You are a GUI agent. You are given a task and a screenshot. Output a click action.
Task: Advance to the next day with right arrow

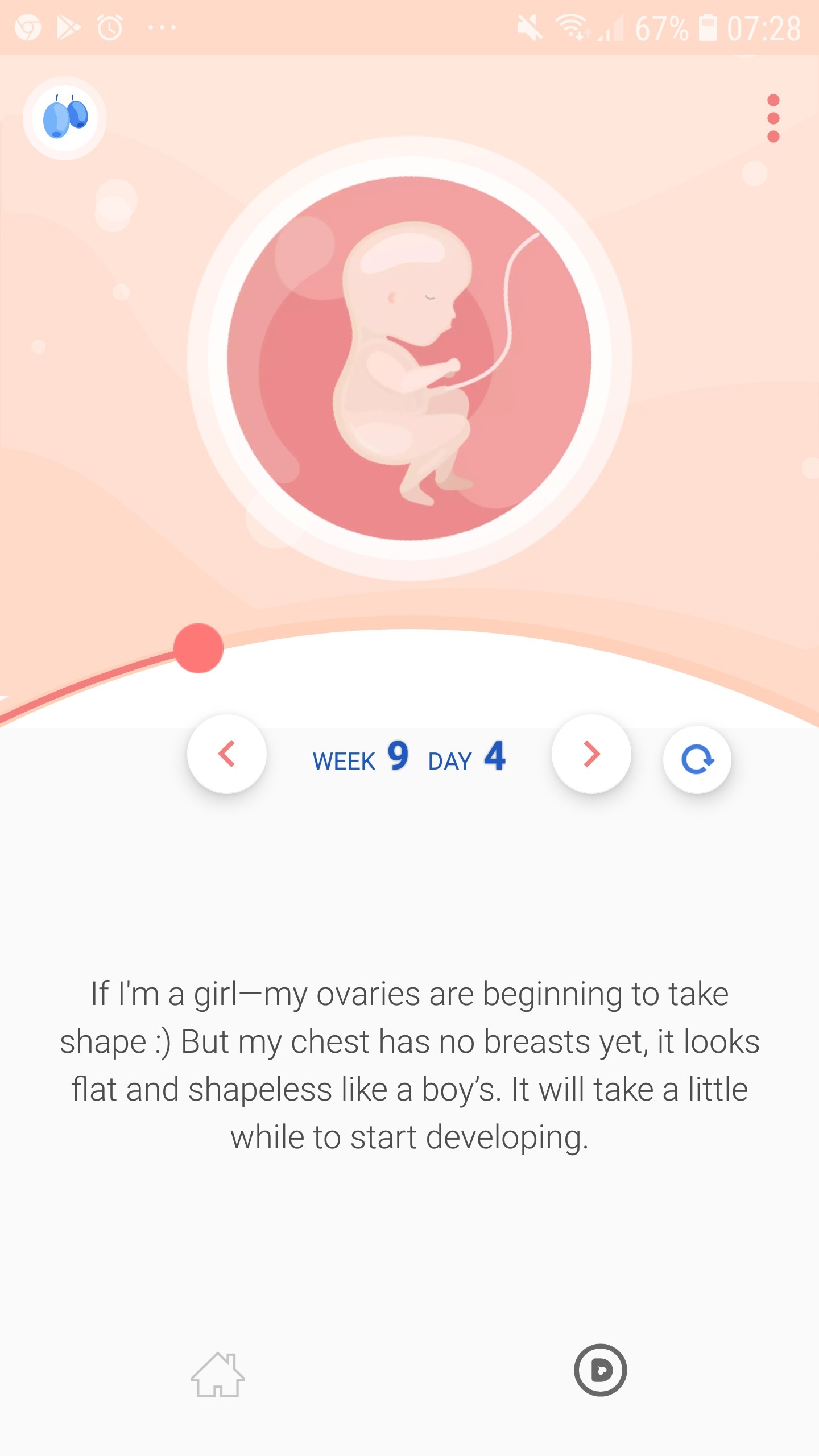pos(591,754)
